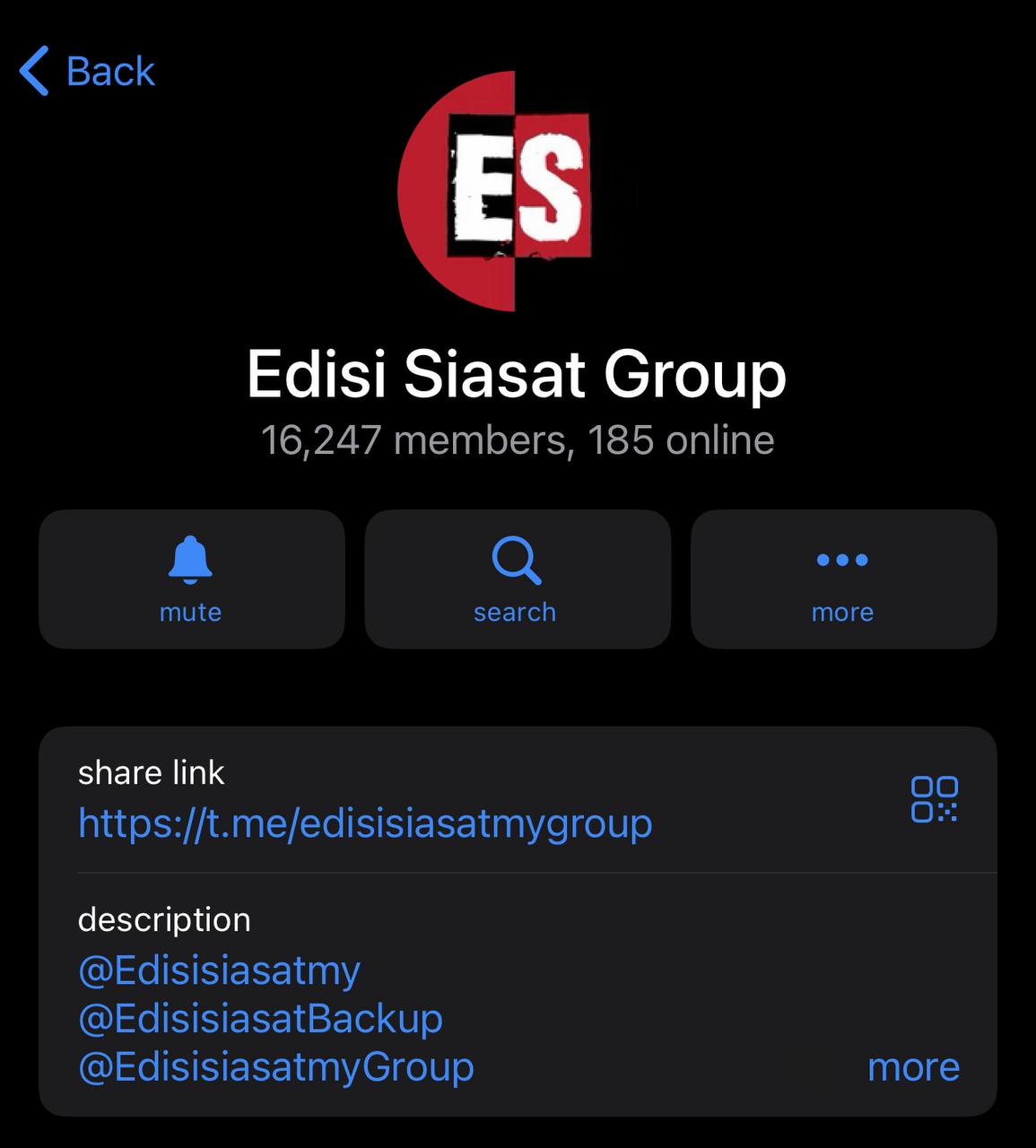Open the more options button
The image size is (1036, 1148).
[842, 579]
